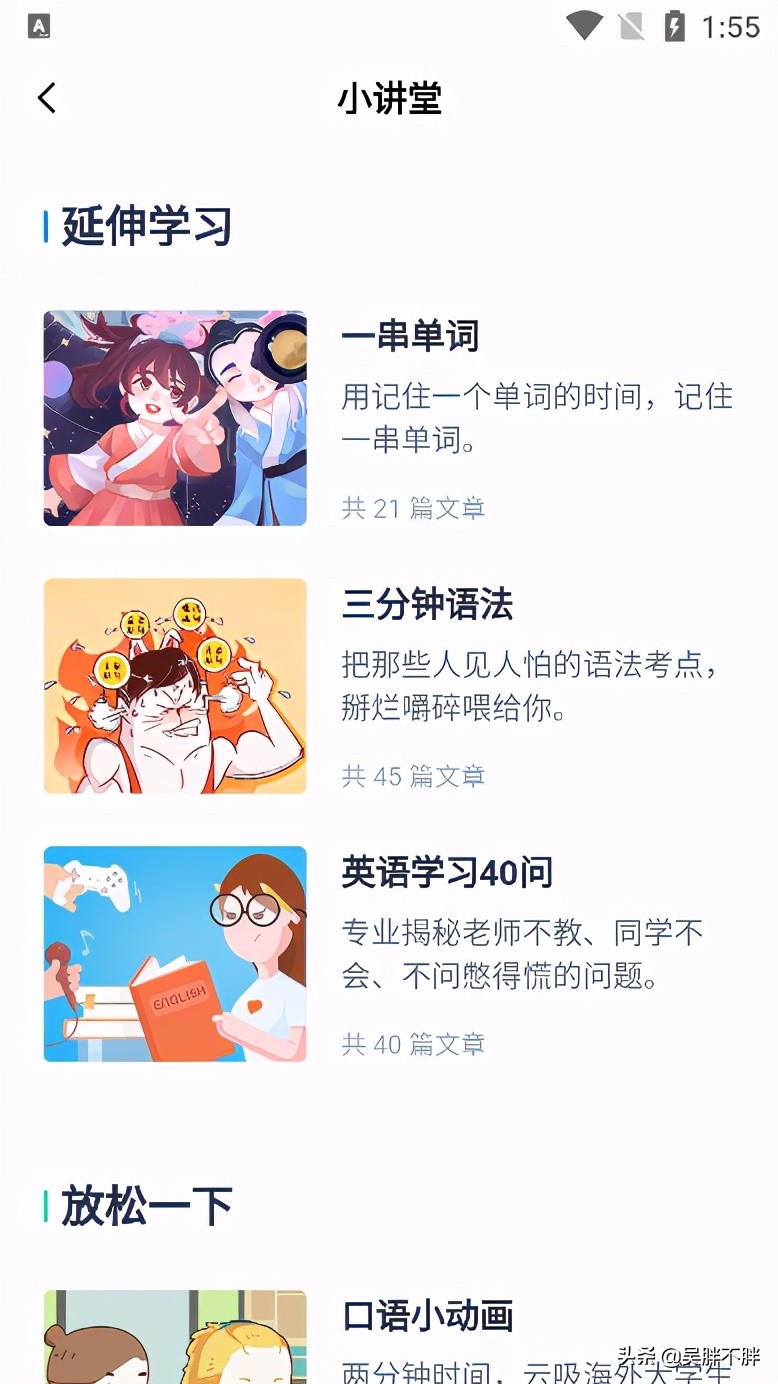Image resolution: width=778 pixels, height=1384 pixels.
Task: Open the 一串单词 cover illustration
Action: pyautogui.click(x=175, y=418)
